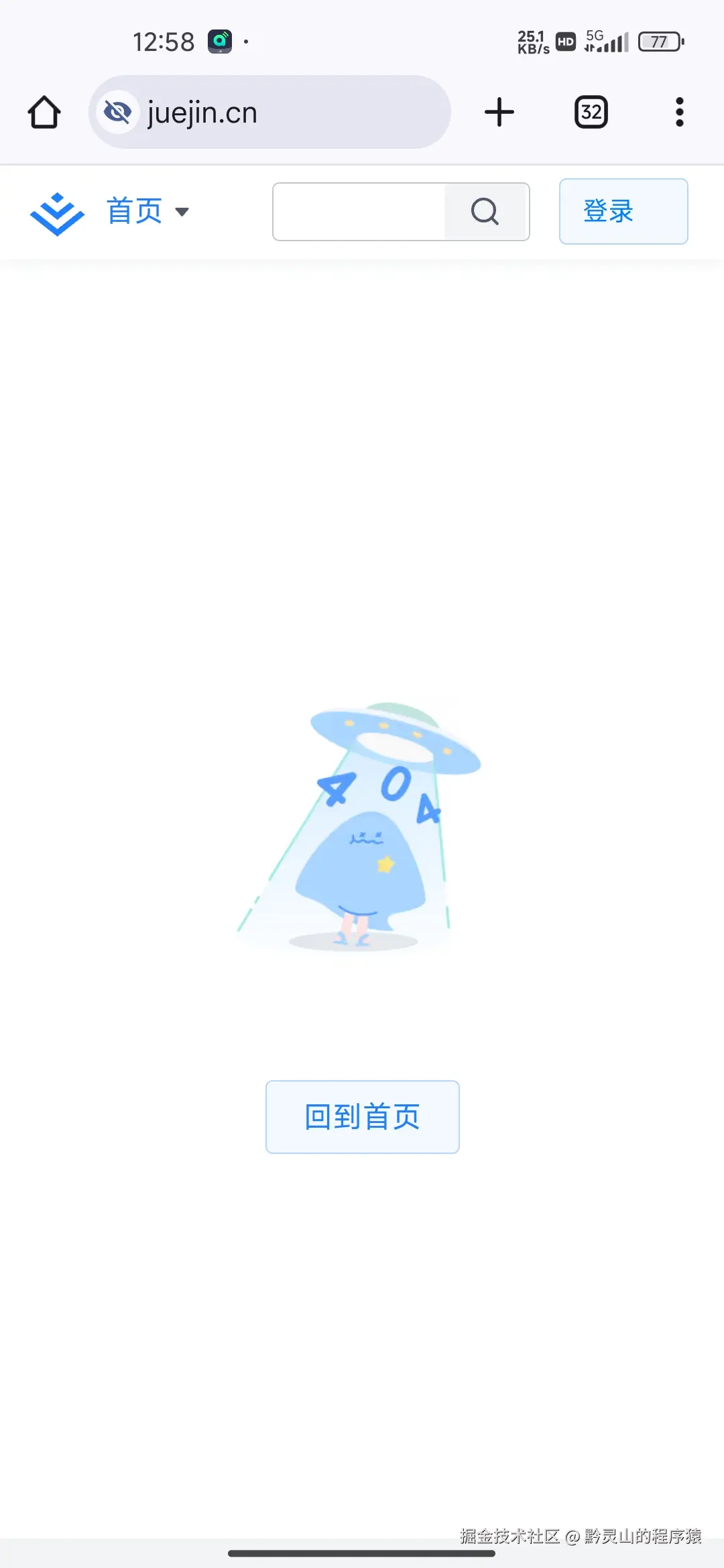Tap the battery level indicator showing 77
724x1568 pixels.
pos(660,42)
